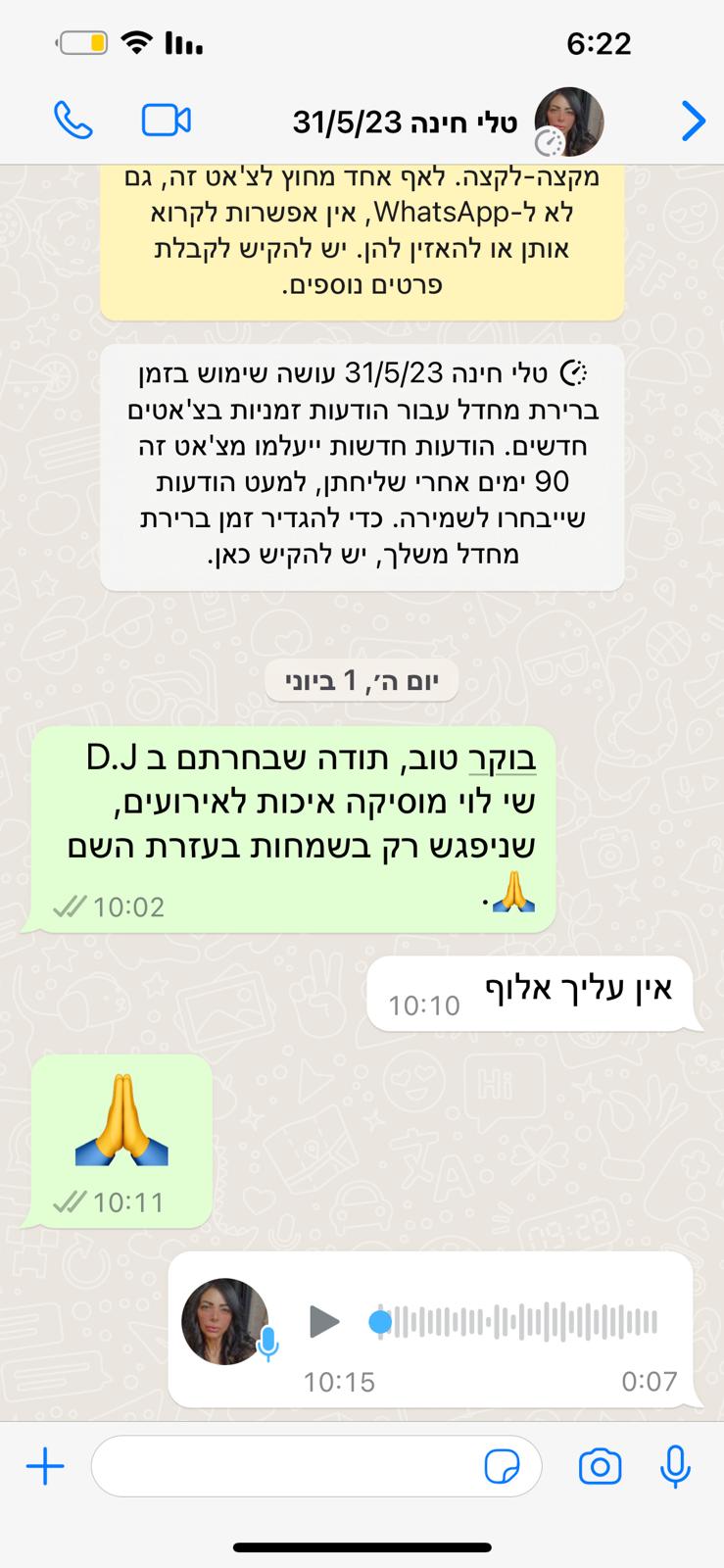Go back to the chats list
724x1568 pixels.
[693, 122]
